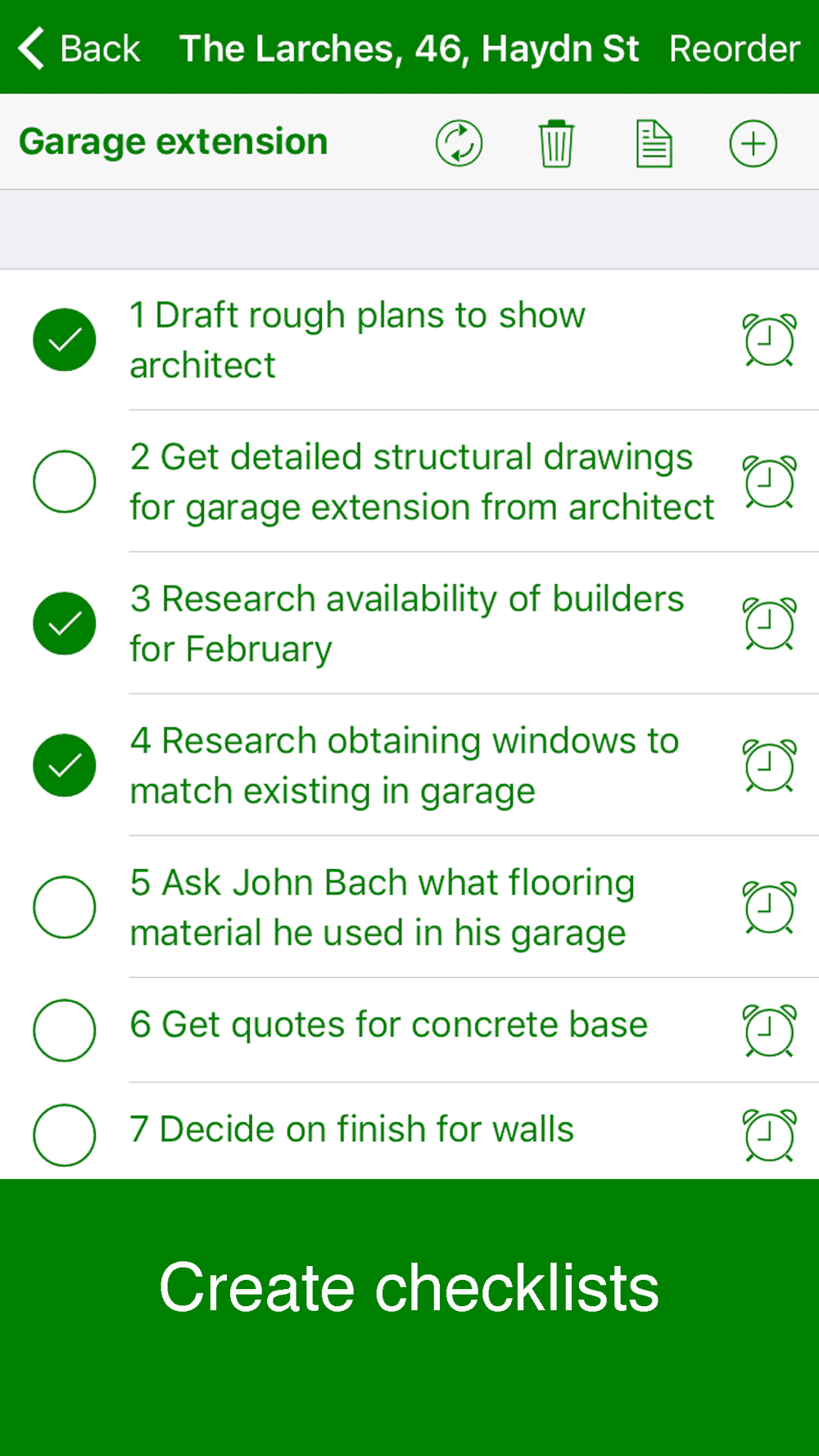
Task: Set reminder for 'Get quotes for concrete base'
Action: click(x=769, y=1030)
